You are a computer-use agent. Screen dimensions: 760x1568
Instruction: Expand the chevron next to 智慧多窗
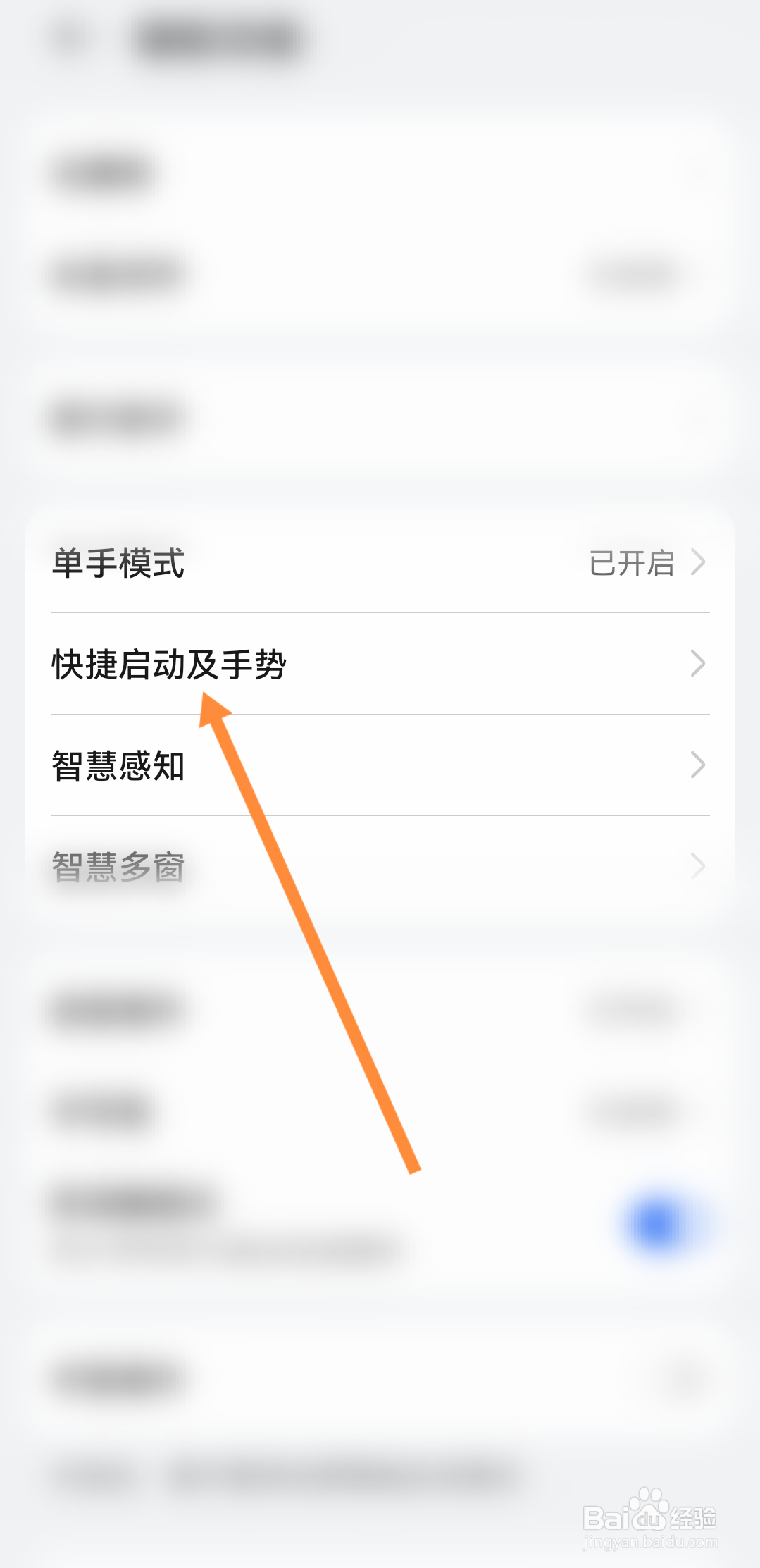(697, 867)
